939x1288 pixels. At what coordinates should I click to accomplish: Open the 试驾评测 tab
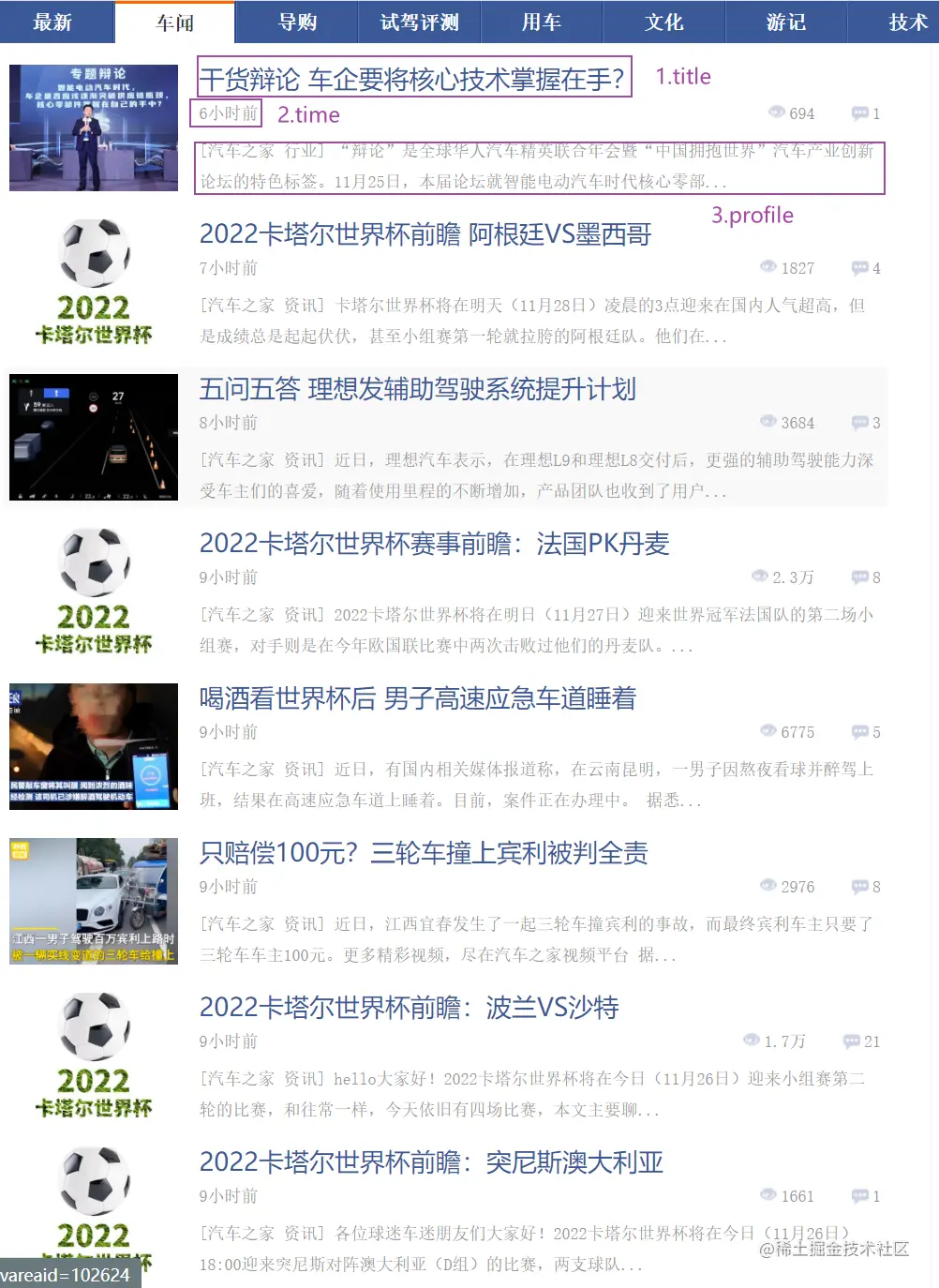pyautogui.click(x=419, y=22)
